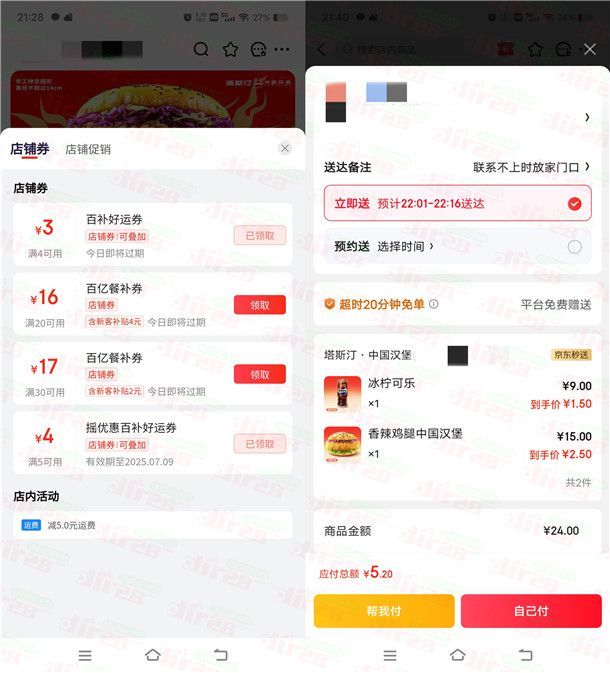
Task: Claim the ¥16 百亿餐补券 coupon
Action: (259, 305)
